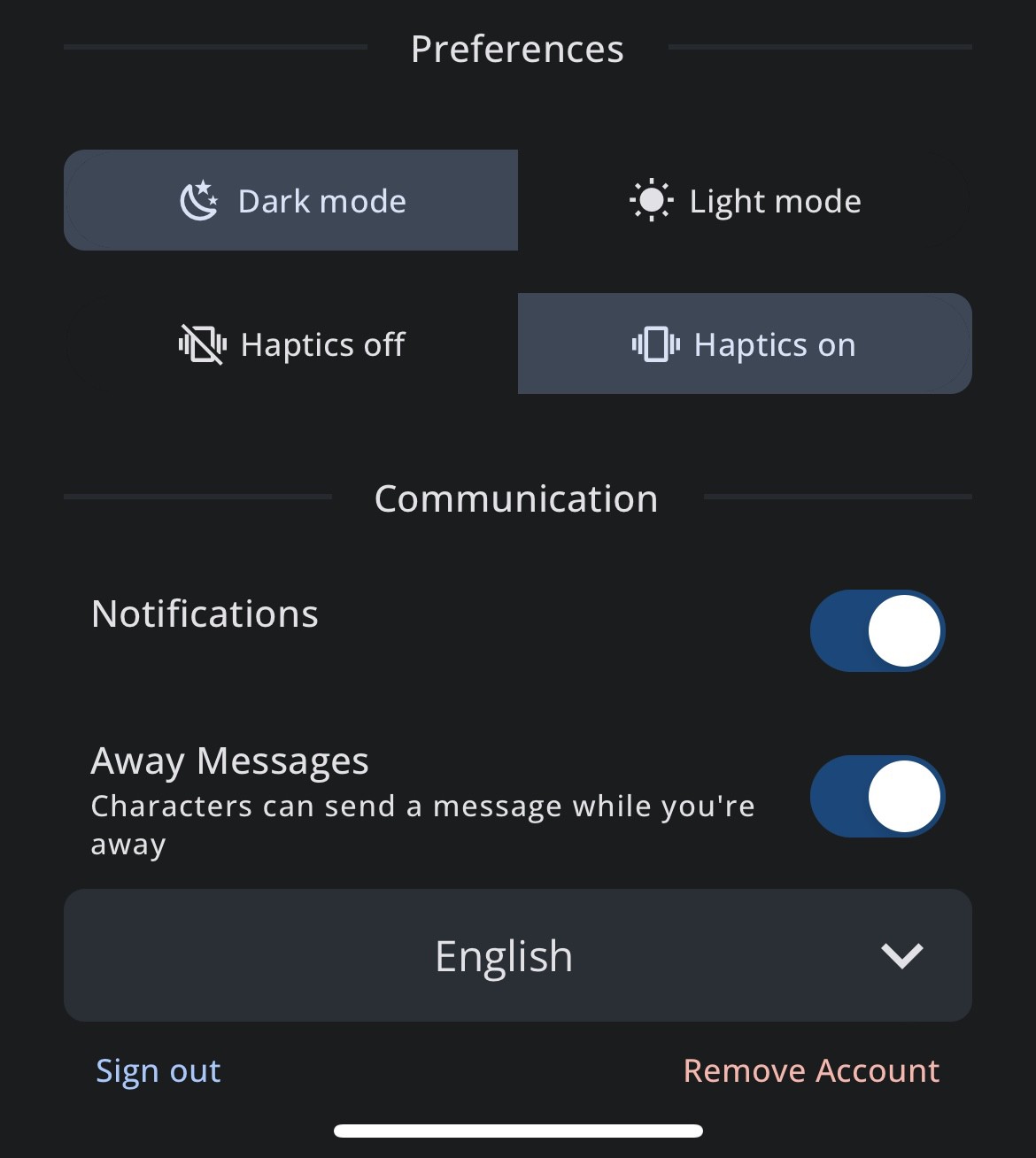Image resolution: width=1036 pixels, height=1158 pixels.
Task: Select the Dark mode option
Action: [290, 200]
